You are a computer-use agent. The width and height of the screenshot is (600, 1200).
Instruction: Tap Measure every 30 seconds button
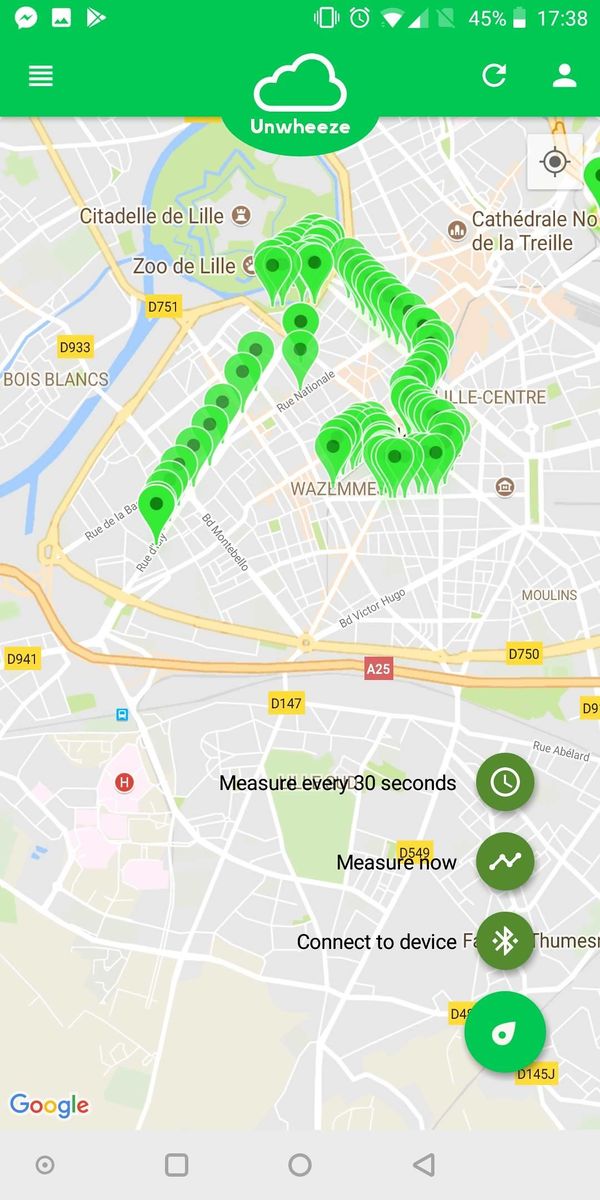coord(505,782)
